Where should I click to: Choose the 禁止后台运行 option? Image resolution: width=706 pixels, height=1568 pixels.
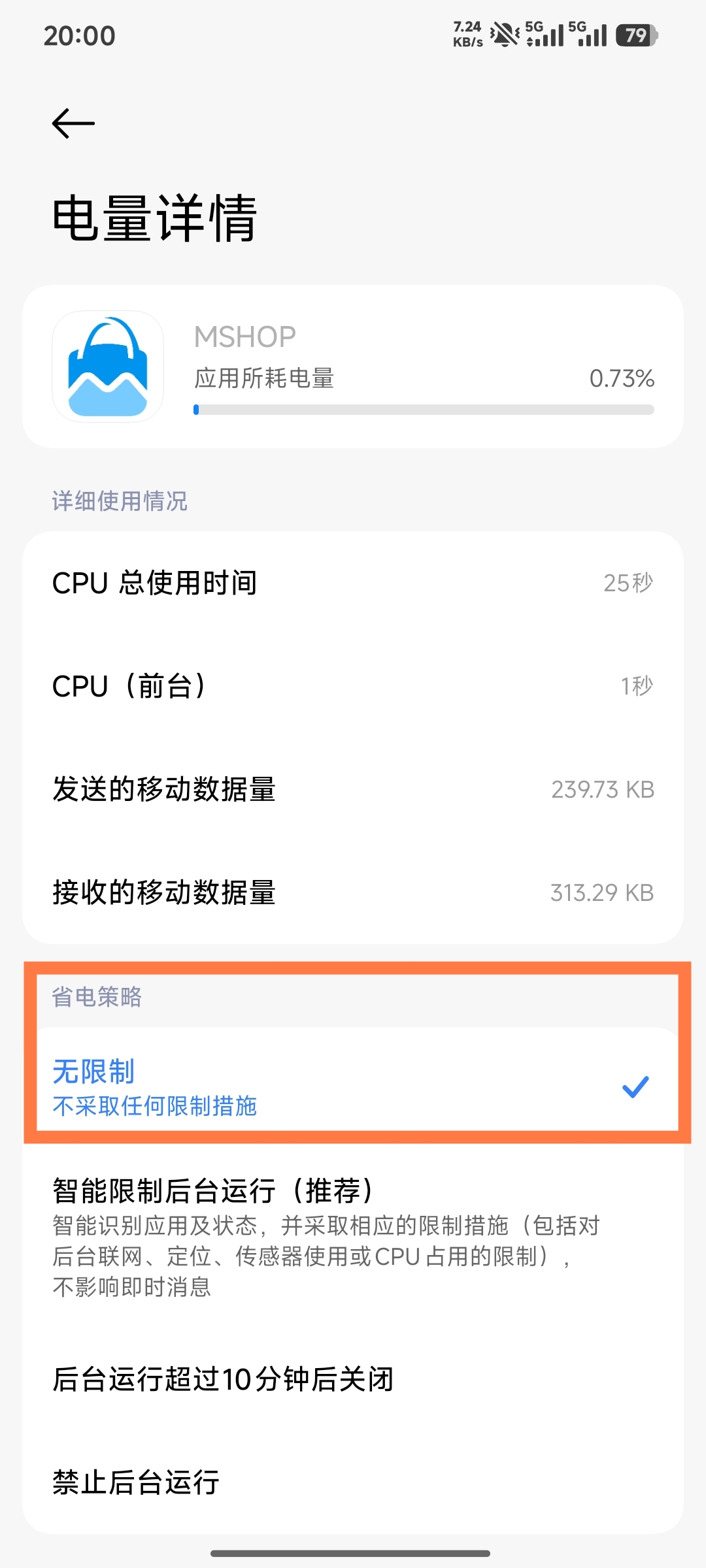[x=353, y=1482]
